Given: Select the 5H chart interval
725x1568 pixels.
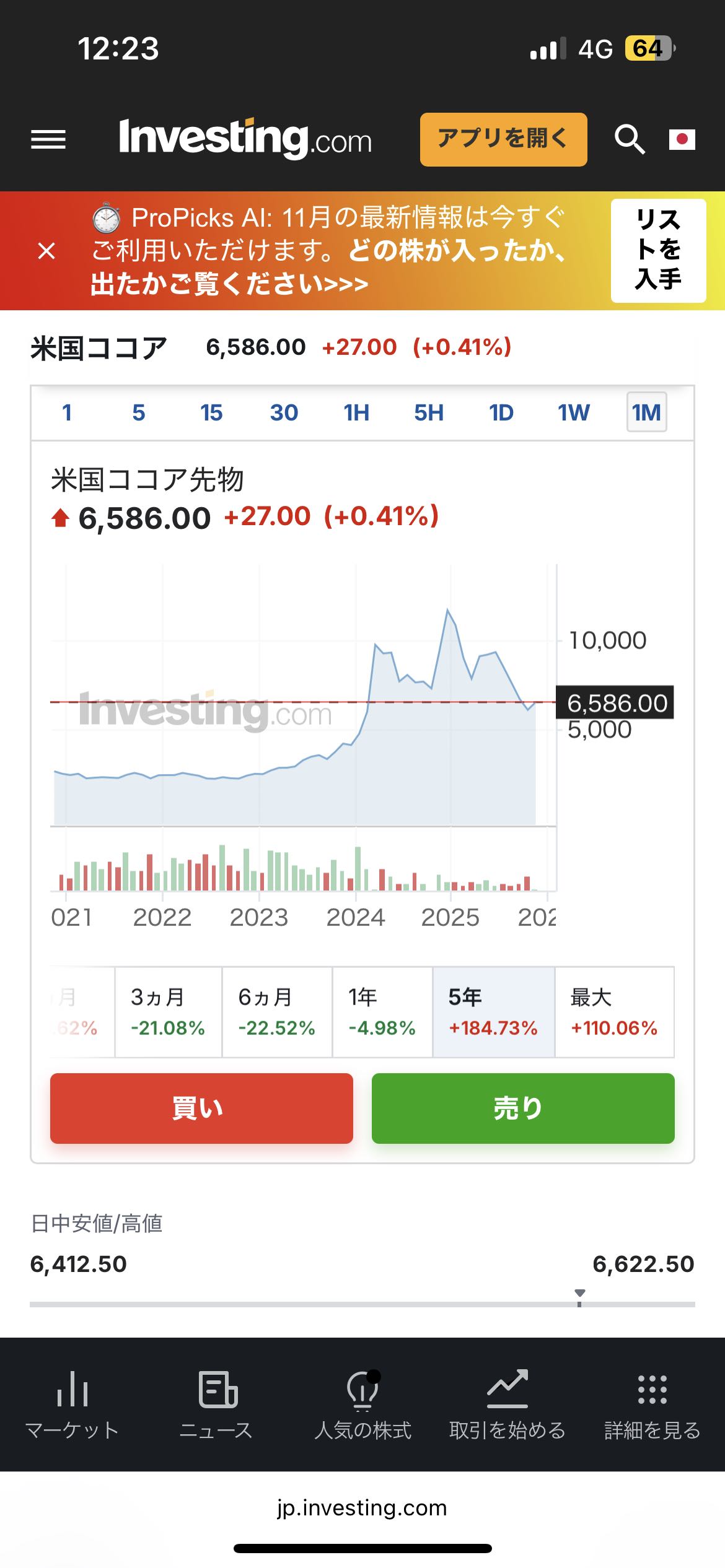Looking at the screenshot, I should (x=429, y=412).
